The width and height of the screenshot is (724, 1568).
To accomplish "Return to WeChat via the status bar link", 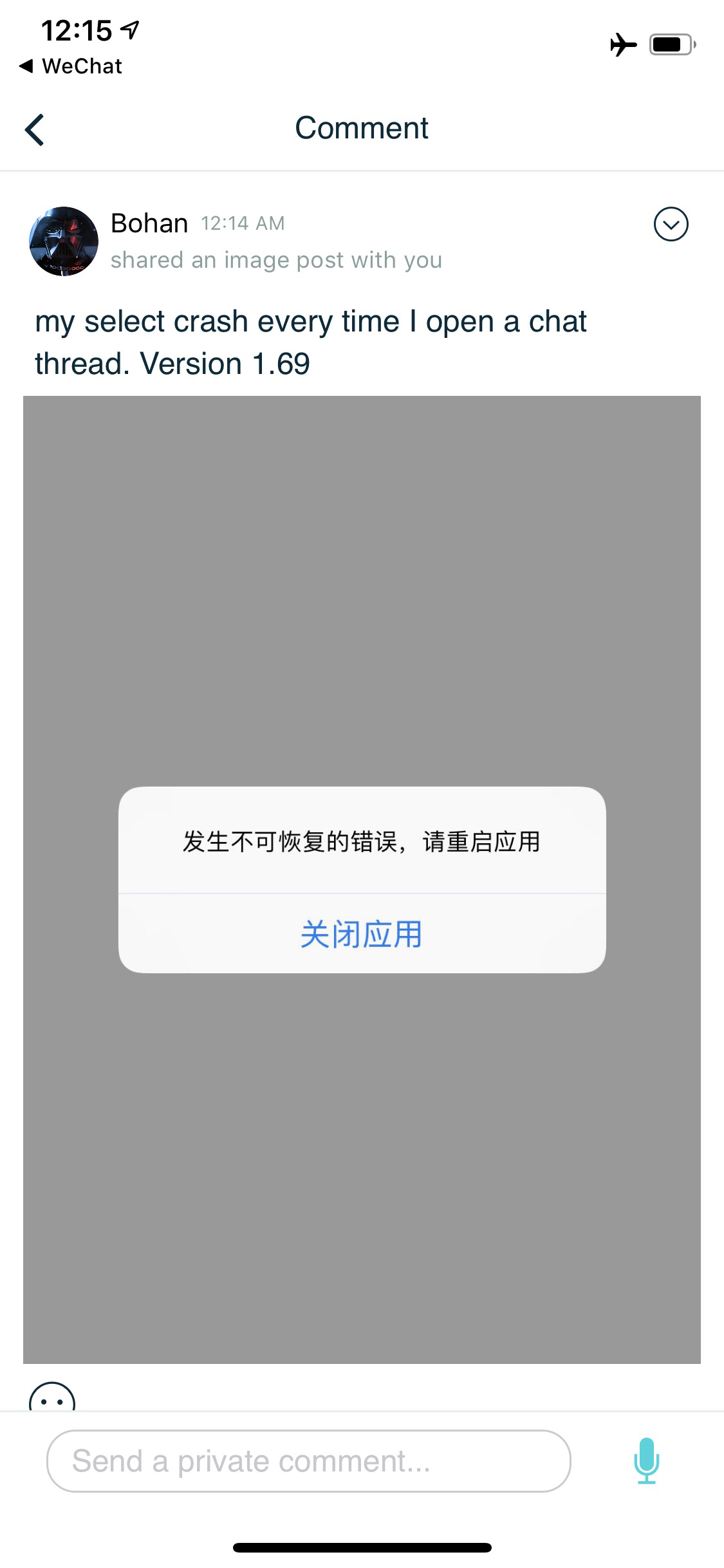I will tap(71, 66).
